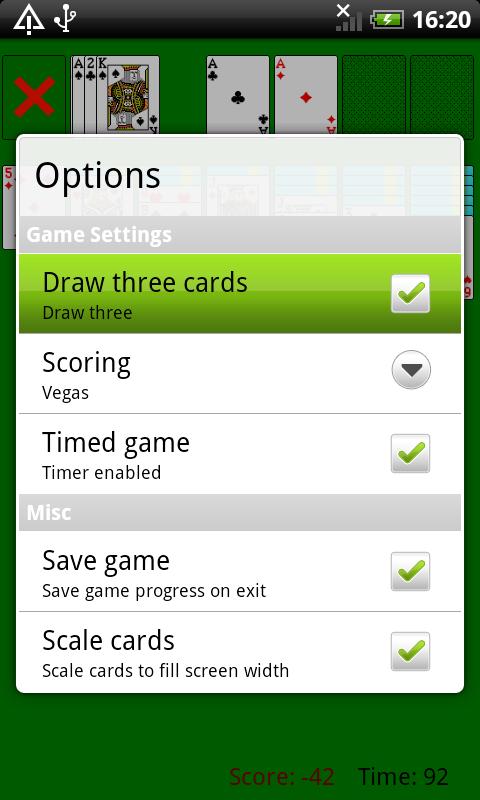Toggle the Save game checkbox
Screen dimensions: 480x800
point(410,571)
